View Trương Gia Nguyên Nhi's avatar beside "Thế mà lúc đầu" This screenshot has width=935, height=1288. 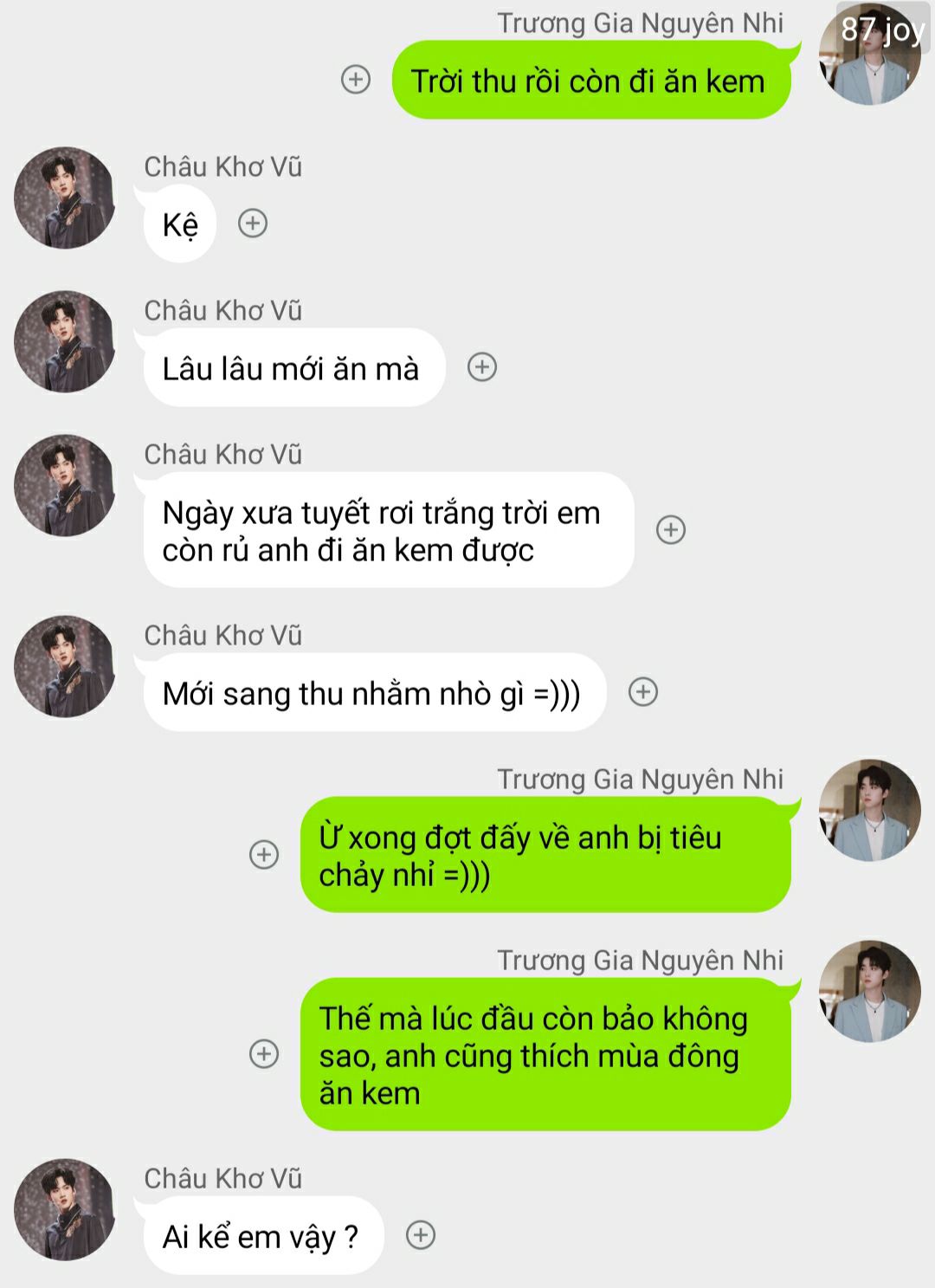pyautogui.click(x=869, y=991)
